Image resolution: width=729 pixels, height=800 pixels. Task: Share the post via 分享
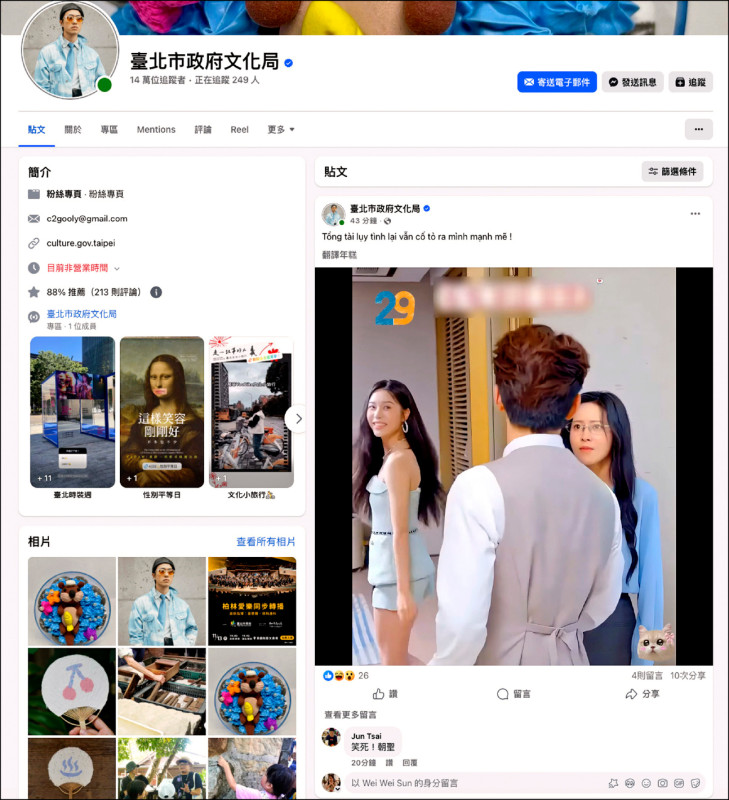pos(644,694)
